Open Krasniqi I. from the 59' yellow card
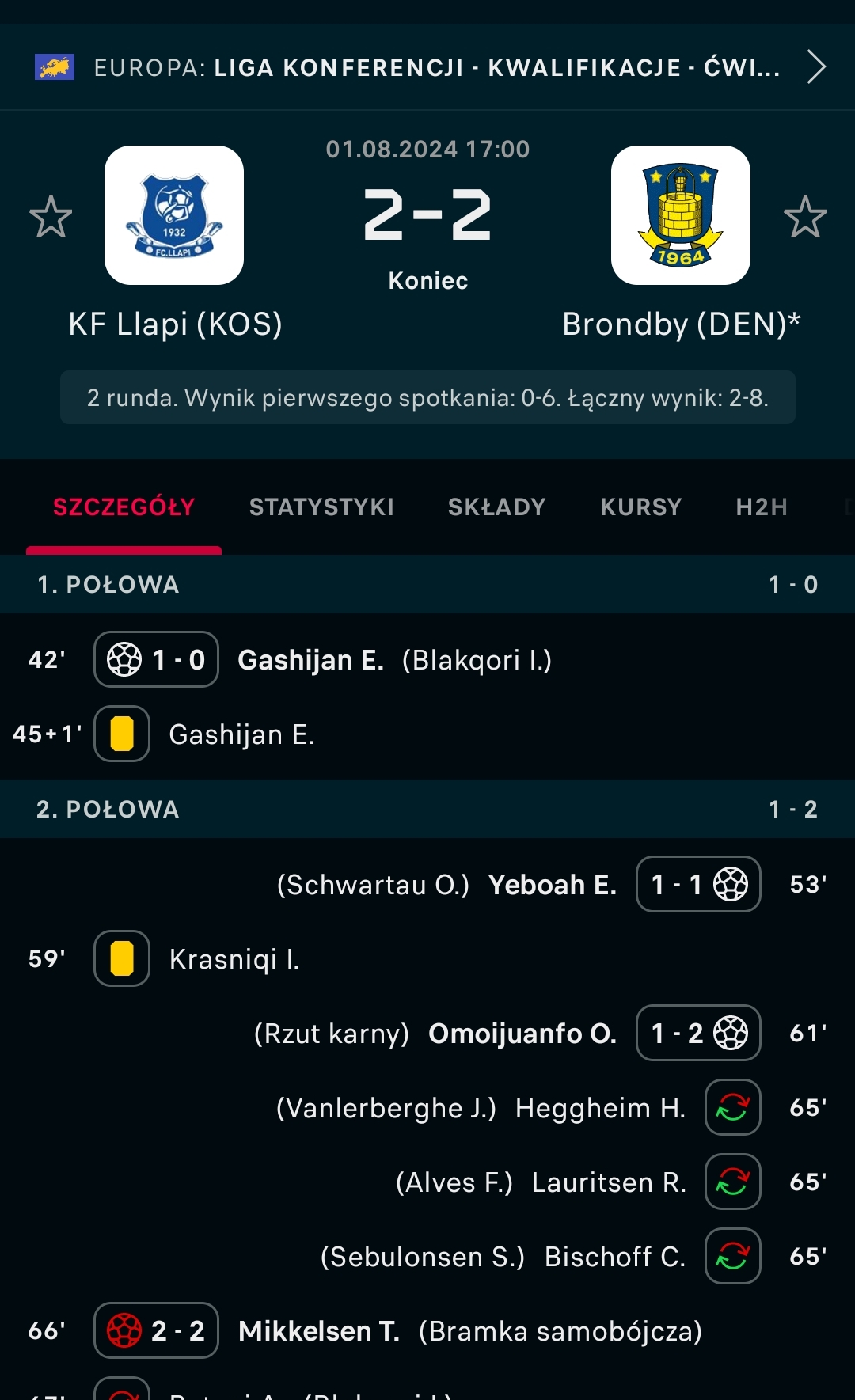The image size is (855, 1400). [234, 958]
